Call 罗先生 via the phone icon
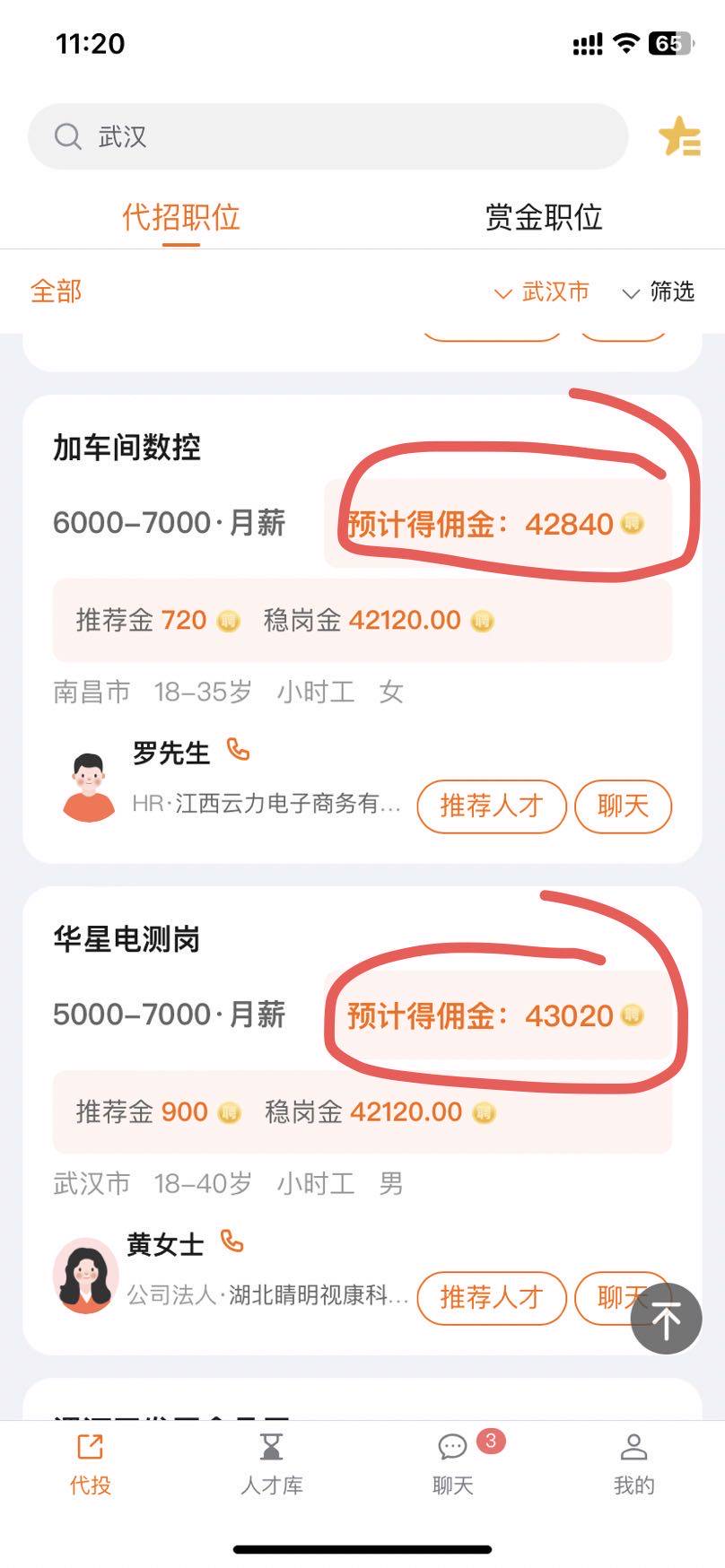725x1568 pixels. pos(239,749)
